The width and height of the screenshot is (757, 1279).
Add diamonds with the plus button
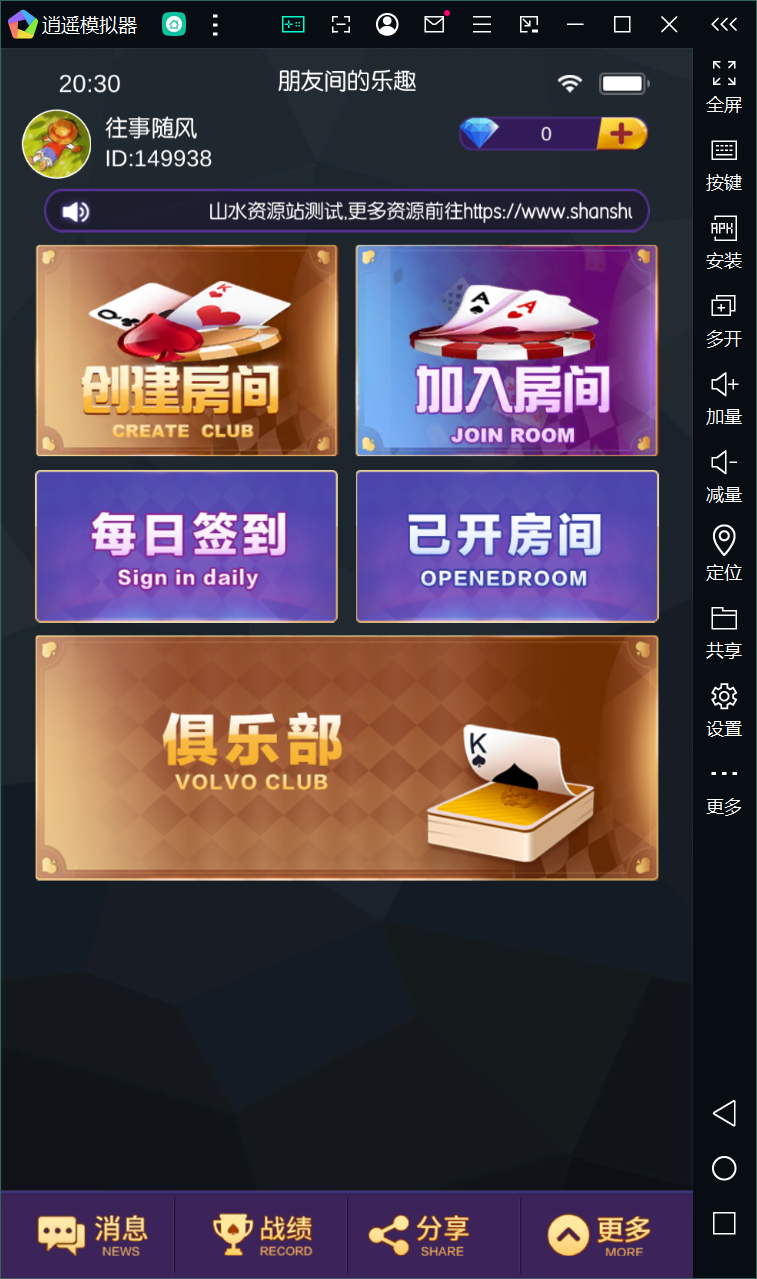tap(621, 134)
